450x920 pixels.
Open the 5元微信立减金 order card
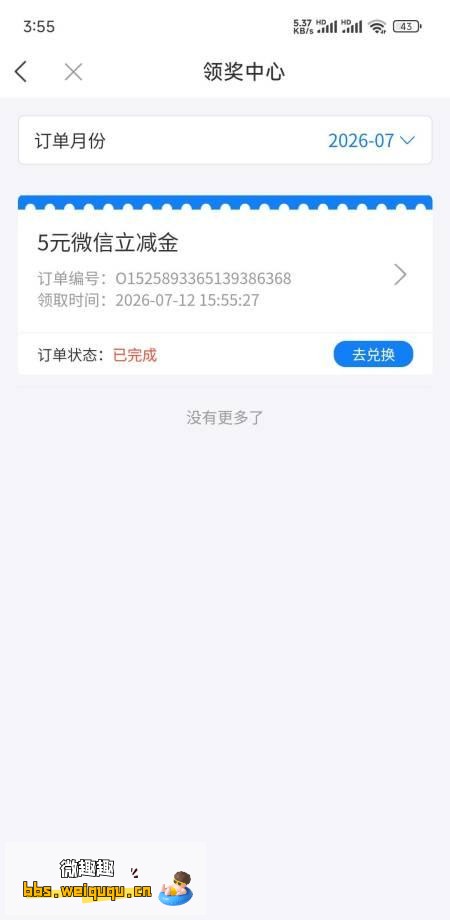click(225, 272)
